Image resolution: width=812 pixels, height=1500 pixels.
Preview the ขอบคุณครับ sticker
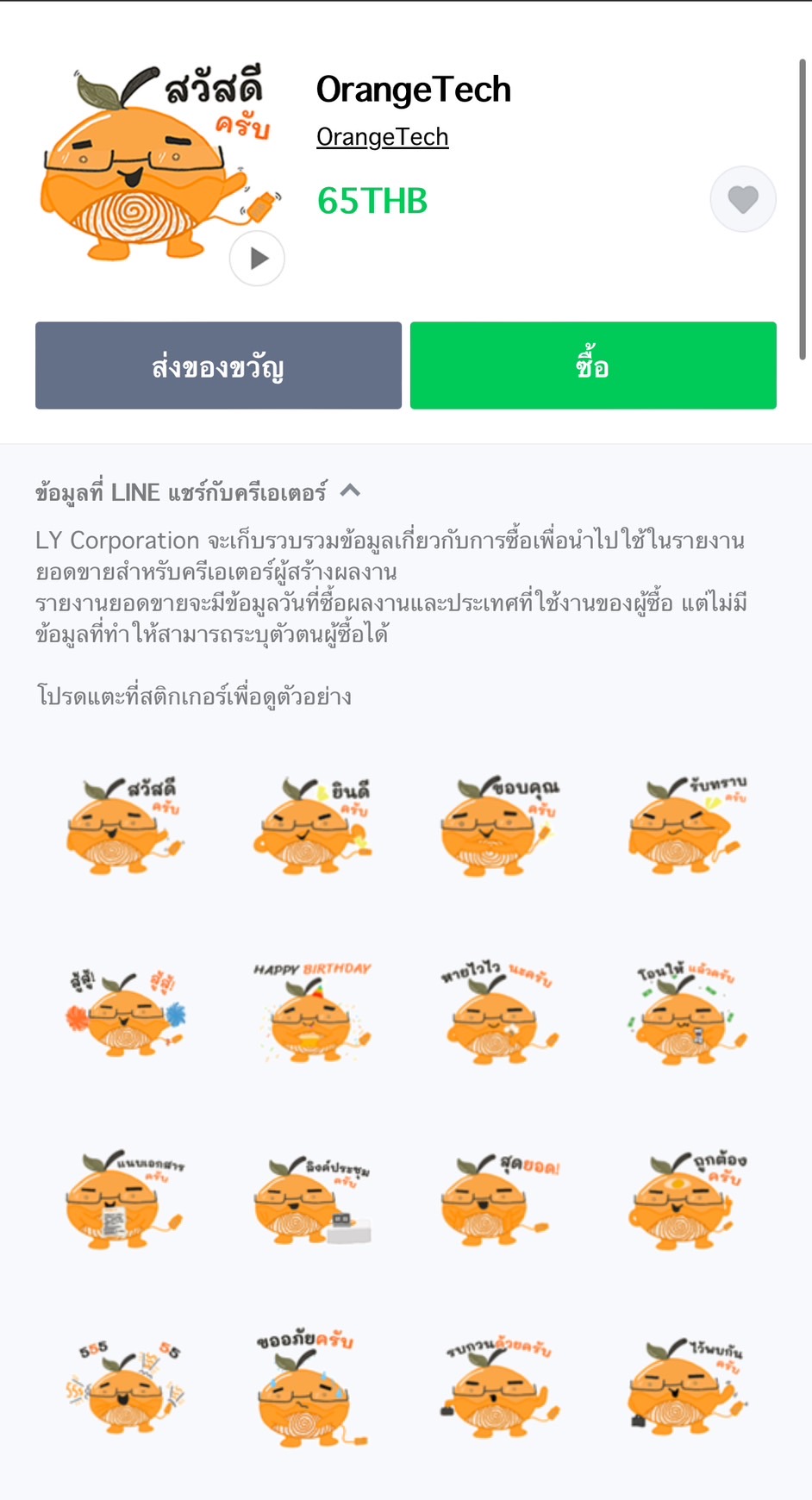(x=499, y=826)
